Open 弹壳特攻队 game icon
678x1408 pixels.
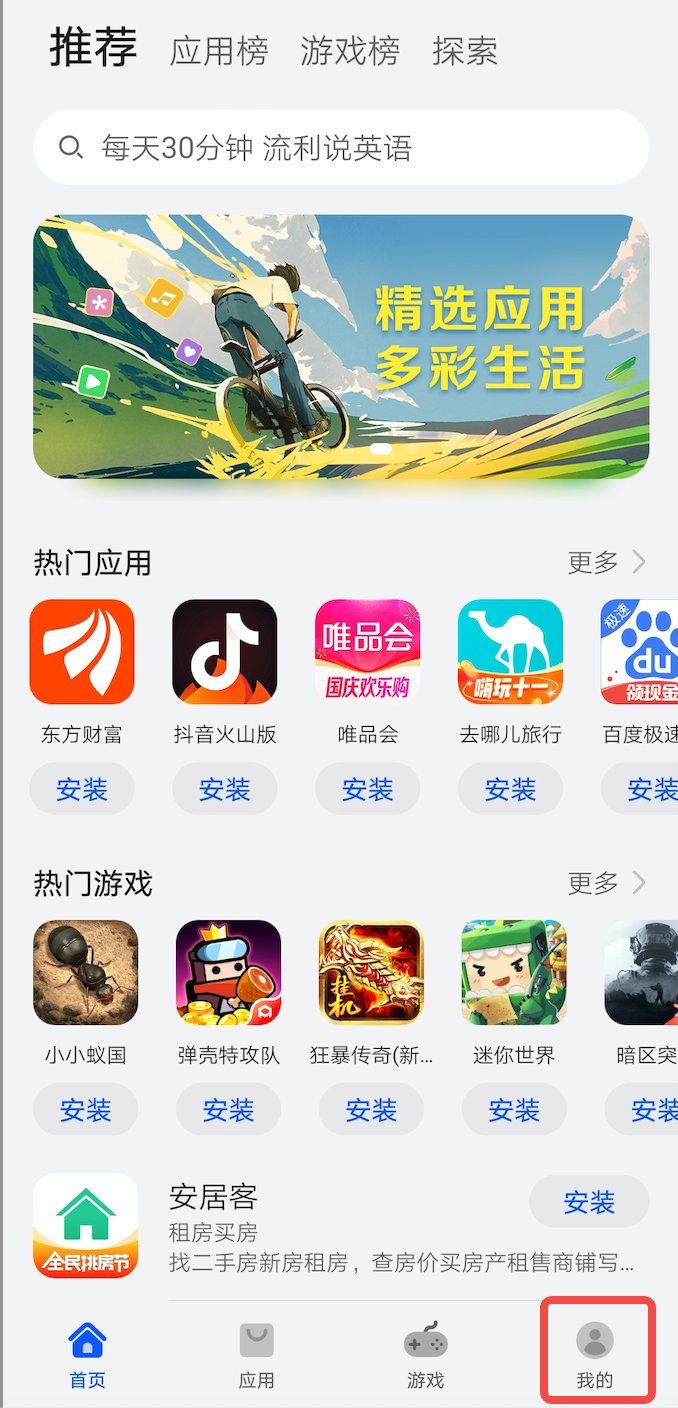click(228, 972)
